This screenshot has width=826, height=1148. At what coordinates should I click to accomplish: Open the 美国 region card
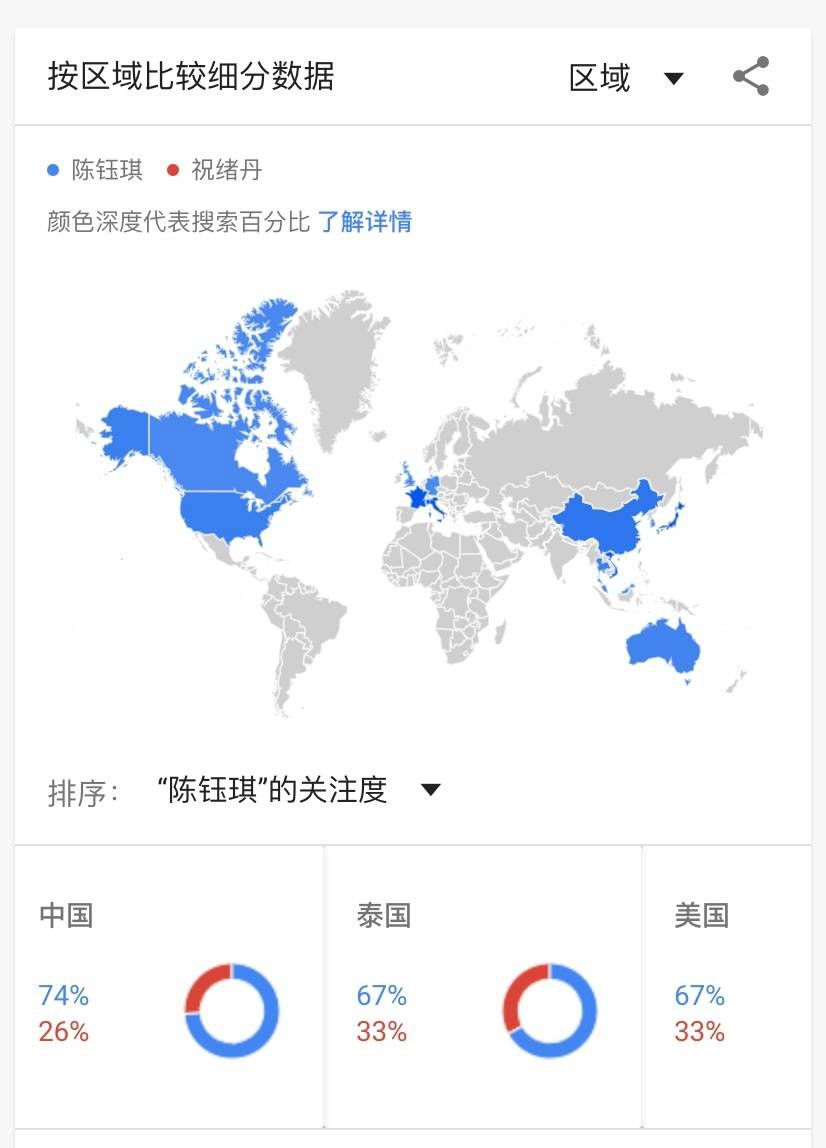pyautogui.click(x=727, y=986)
